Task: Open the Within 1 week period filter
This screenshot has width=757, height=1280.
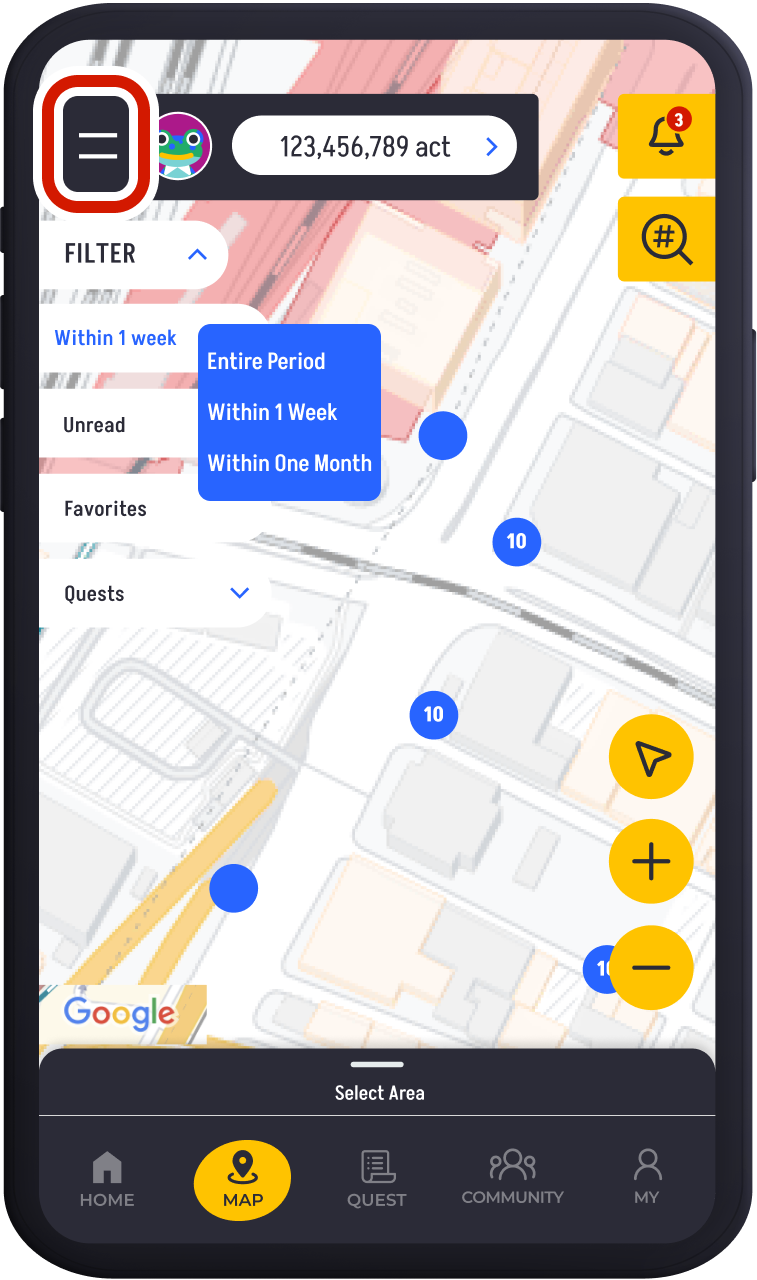Action: pos(115,338)
